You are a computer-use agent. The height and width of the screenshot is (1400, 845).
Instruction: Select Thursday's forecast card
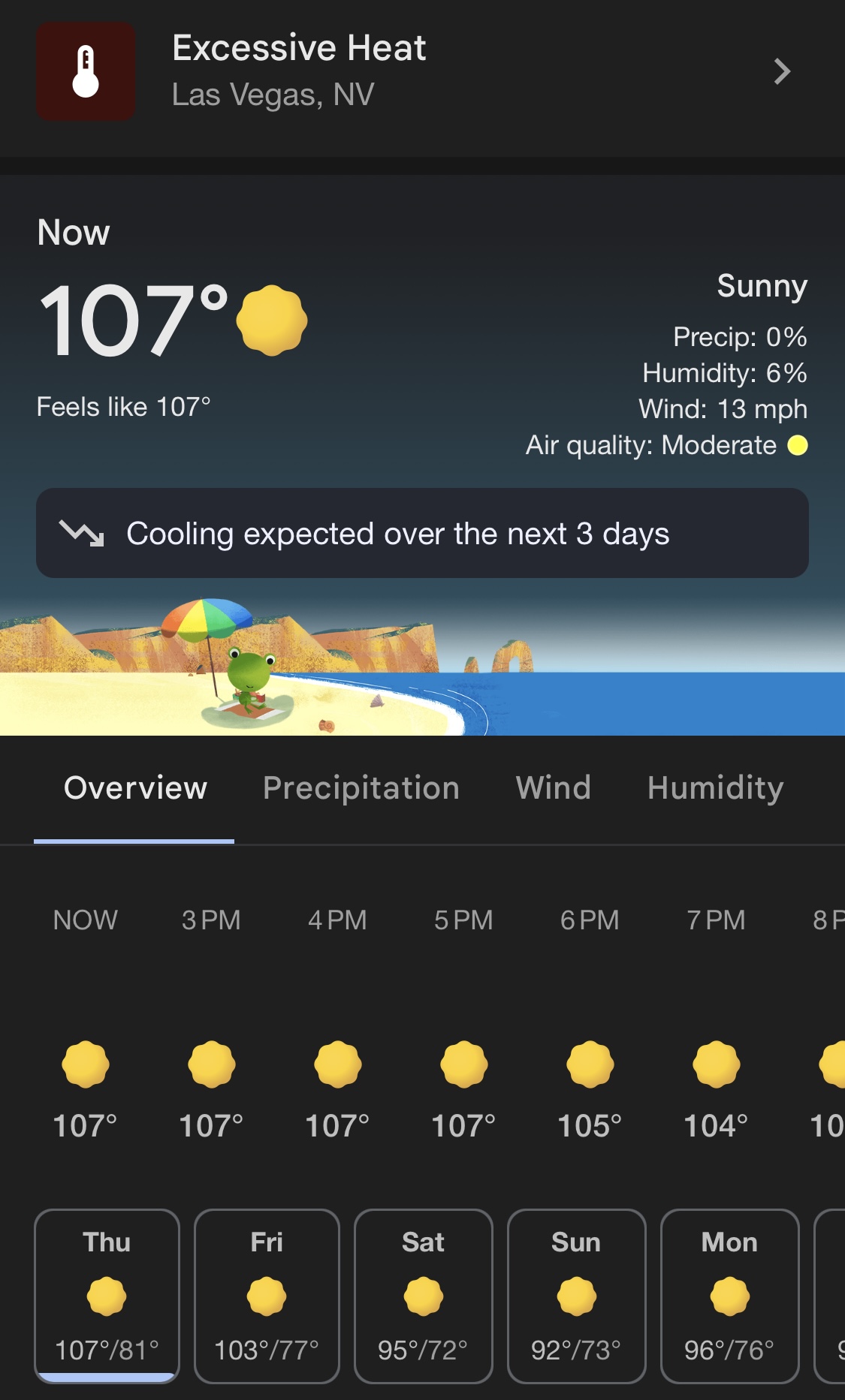[x=107, y=1296]
